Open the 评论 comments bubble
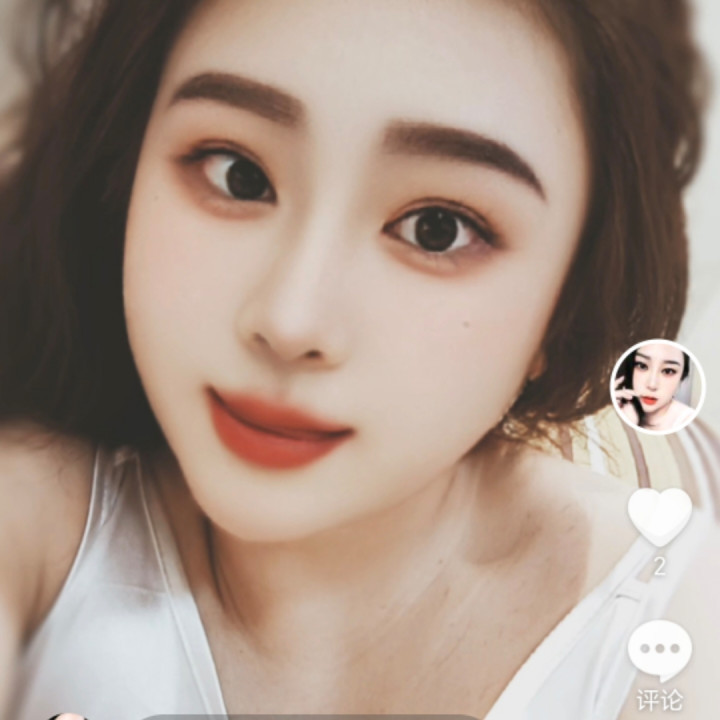 (x=659, y=650)
